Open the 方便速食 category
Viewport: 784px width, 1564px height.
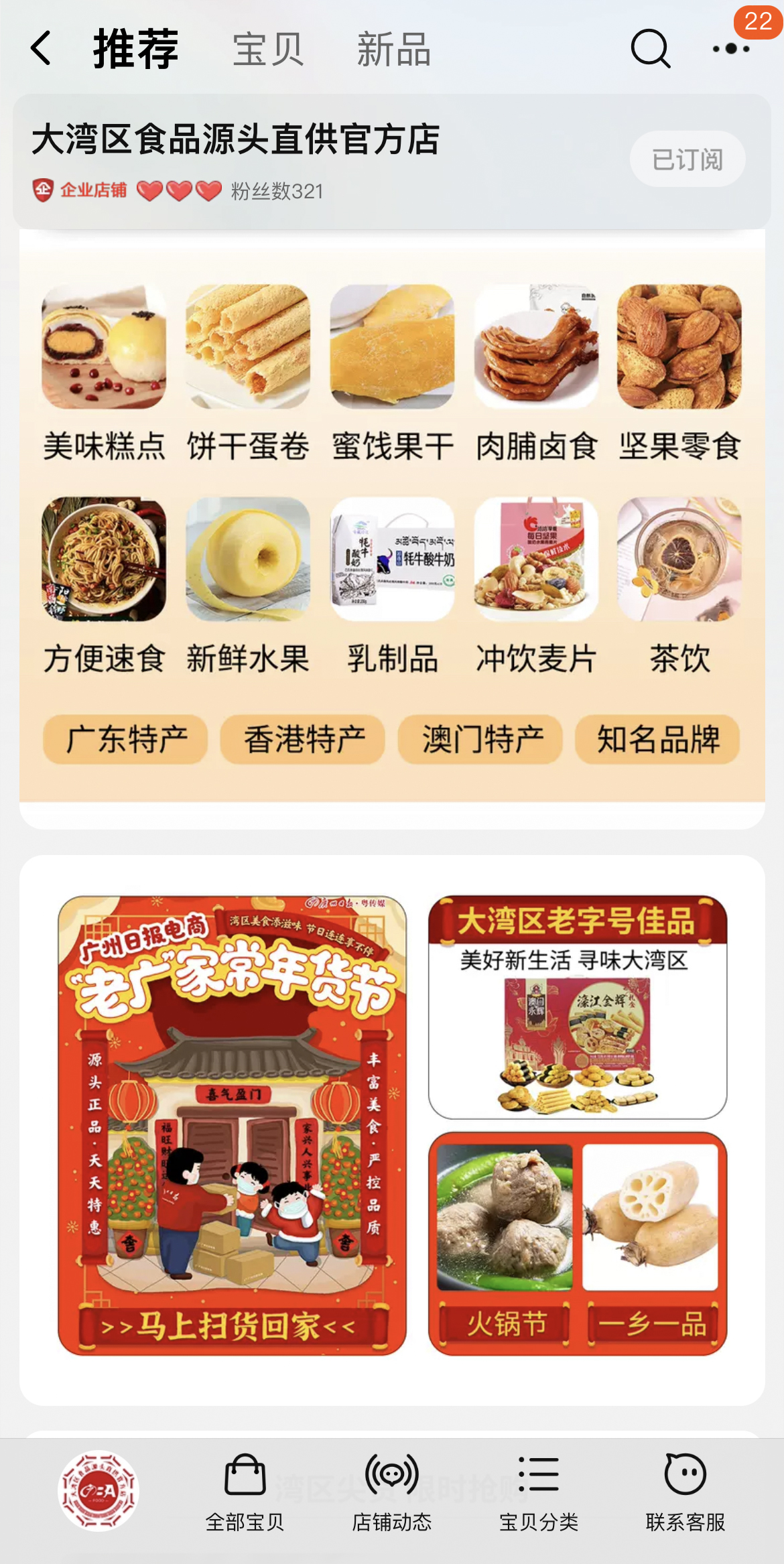pos(104,584)
